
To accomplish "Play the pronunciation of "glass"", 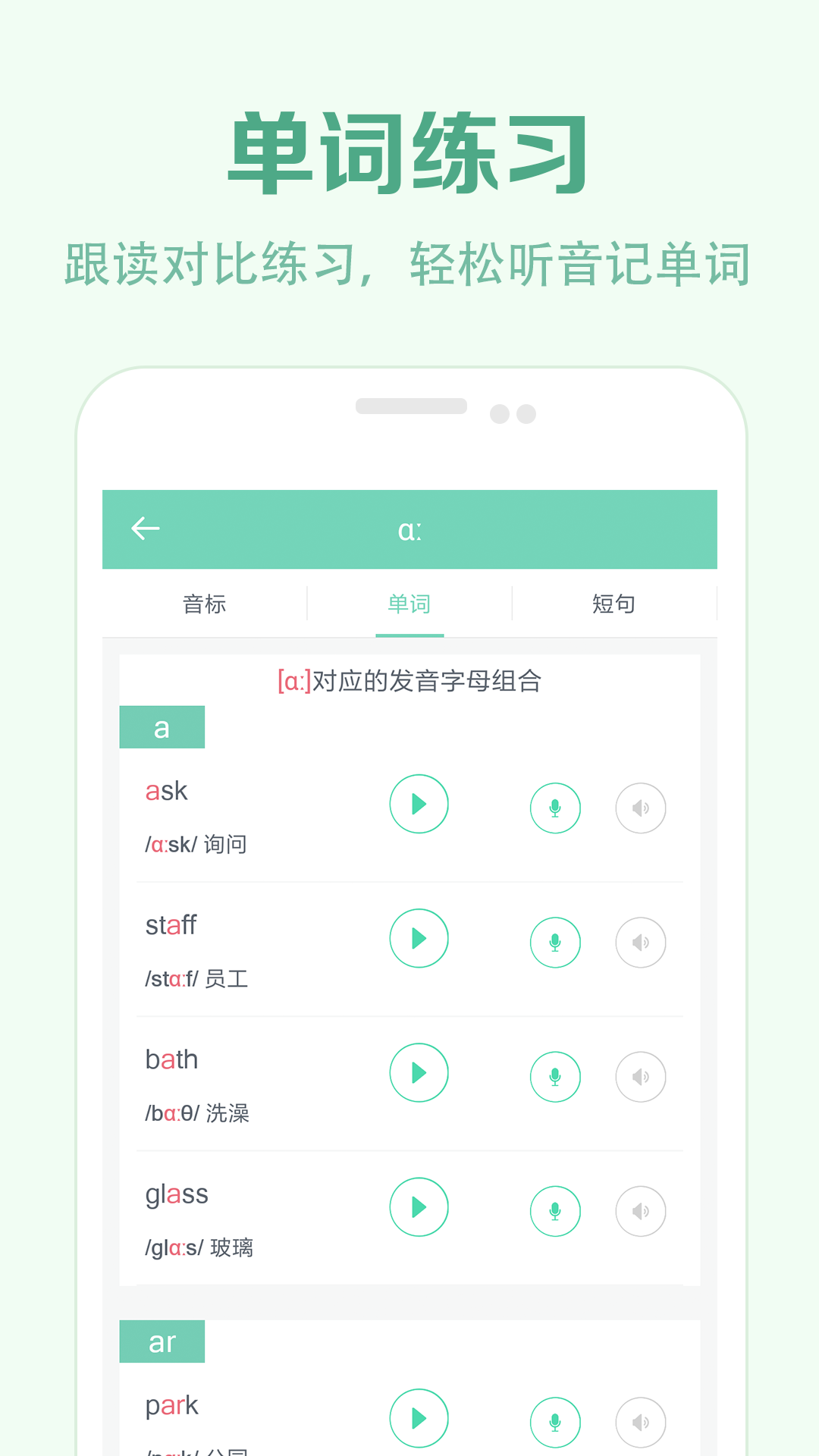I will [419, 1207].
